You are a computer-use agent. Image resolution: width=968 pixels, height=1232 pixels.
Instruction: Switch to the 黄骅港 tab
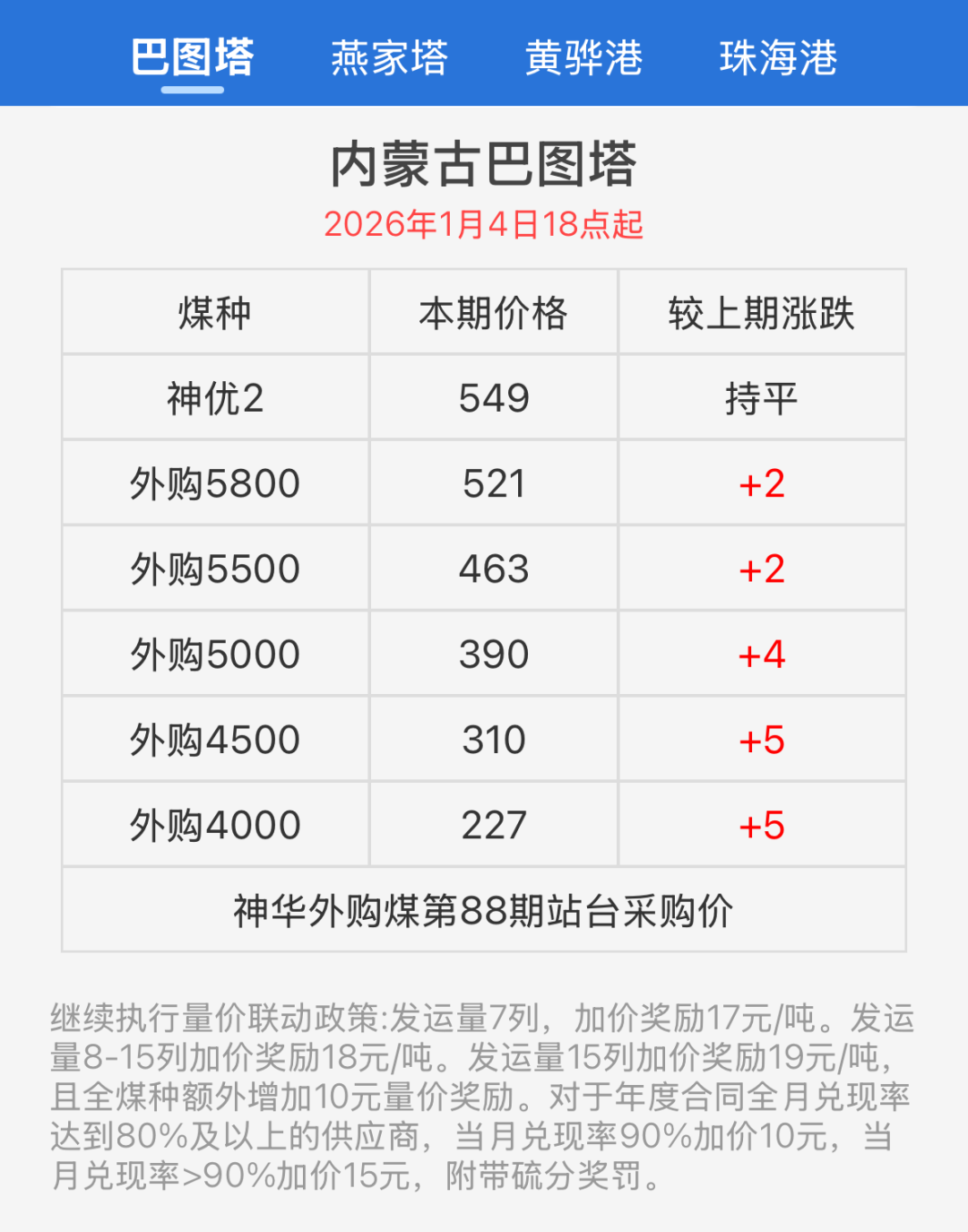(583, 58)
